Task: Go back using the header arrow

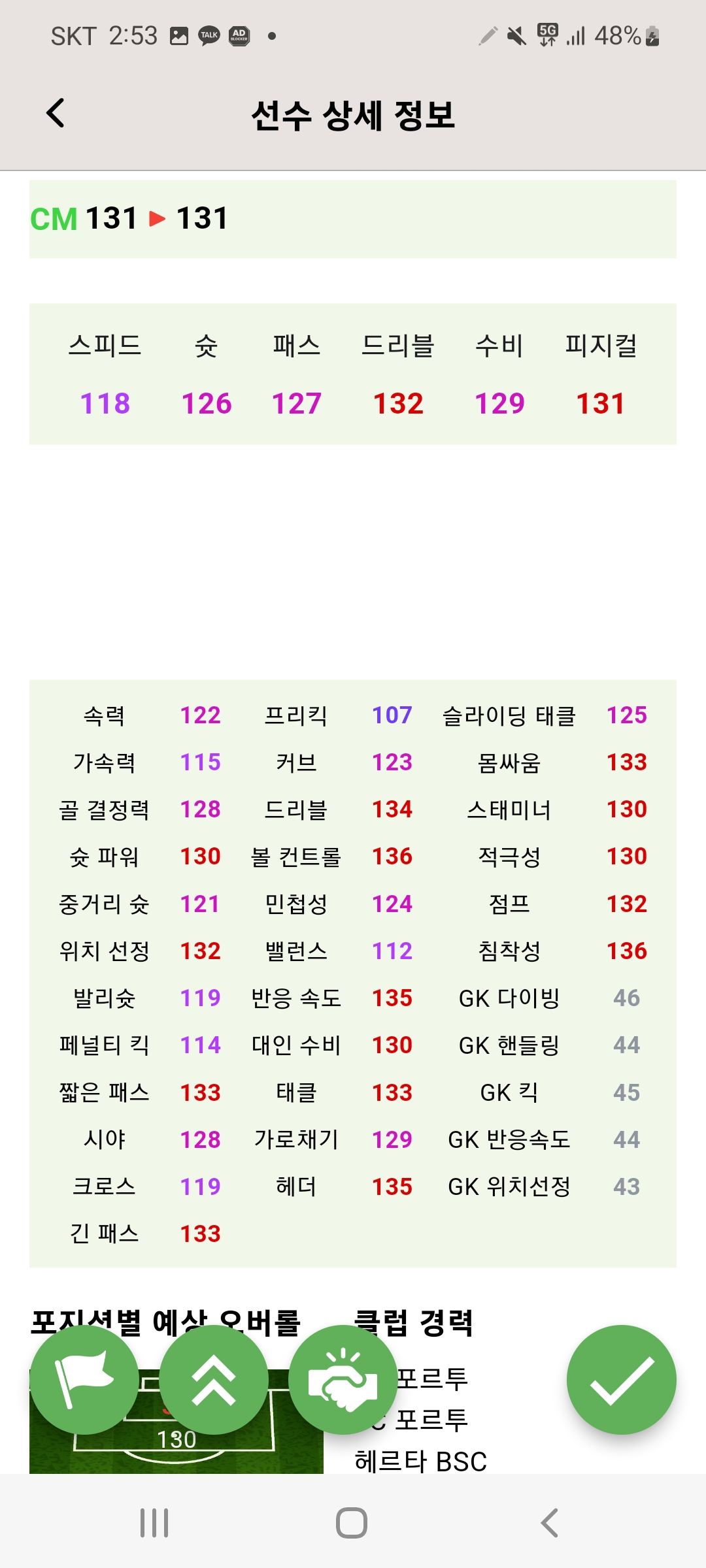Action: (56, 113)
